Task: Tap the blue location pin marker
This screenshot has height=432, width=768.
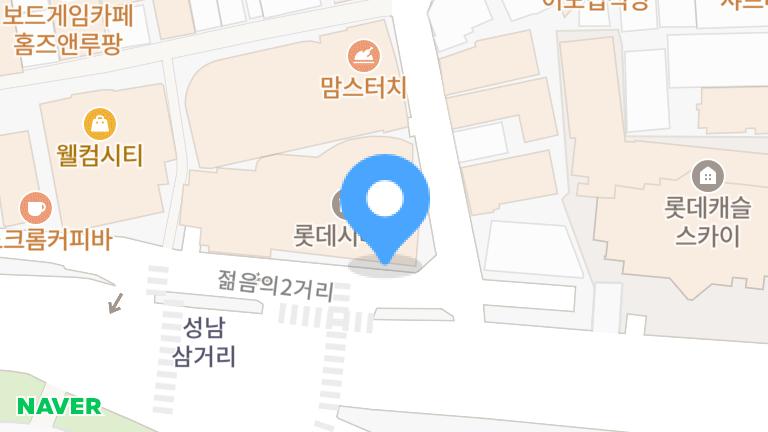Action: (x=385, y=201)
